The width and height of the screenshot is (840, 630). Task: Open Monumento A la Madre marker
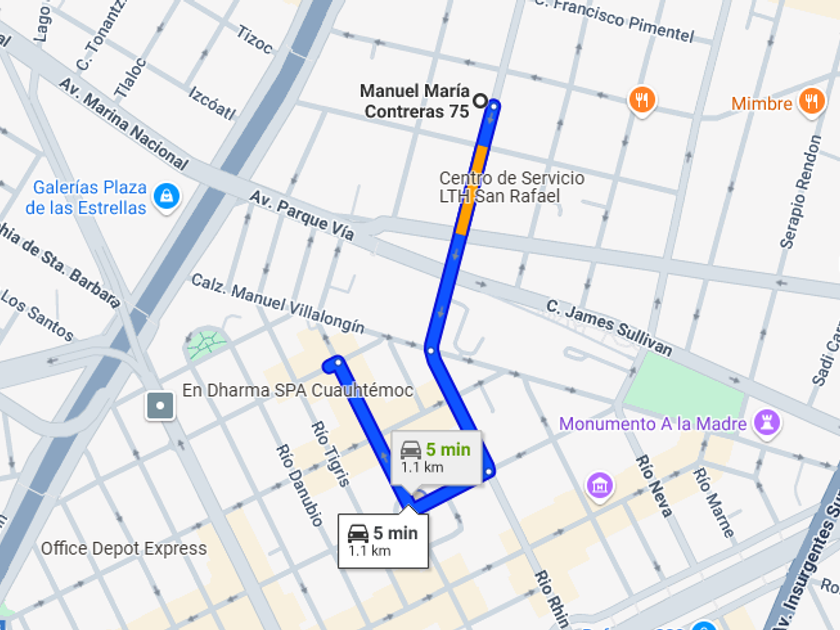tap(767, 422)
